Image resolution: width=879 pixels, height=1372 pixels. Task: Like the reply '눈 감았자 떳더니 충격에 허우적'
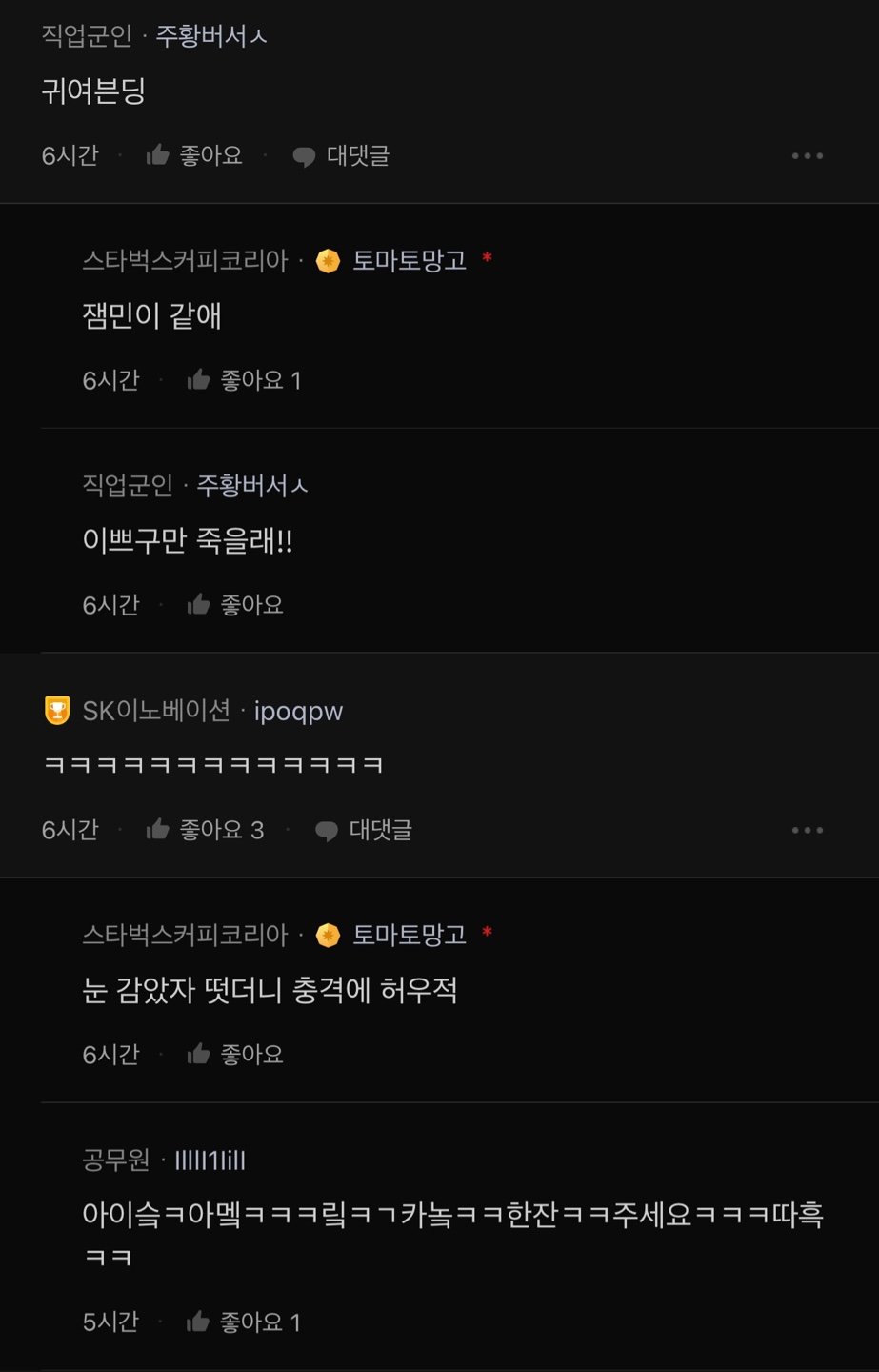(235, 1055)
